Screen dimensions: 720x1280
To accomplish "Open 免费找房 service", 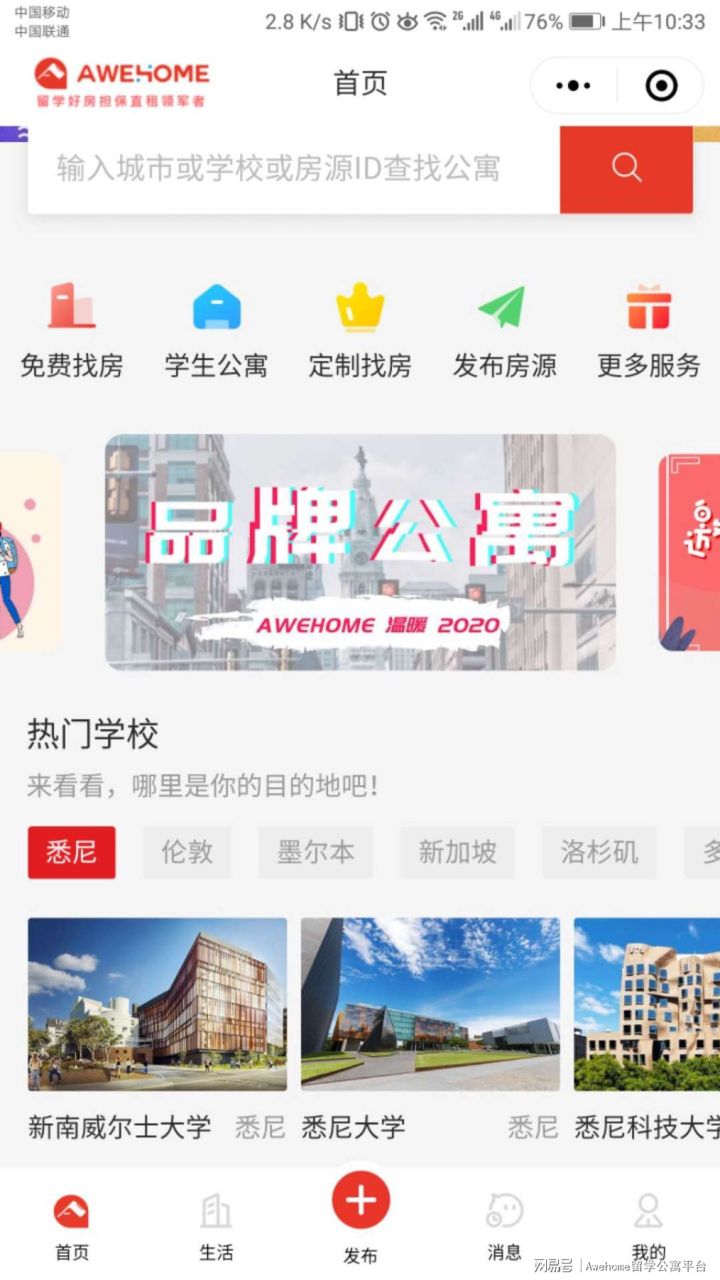I will (x=72, y=332).
